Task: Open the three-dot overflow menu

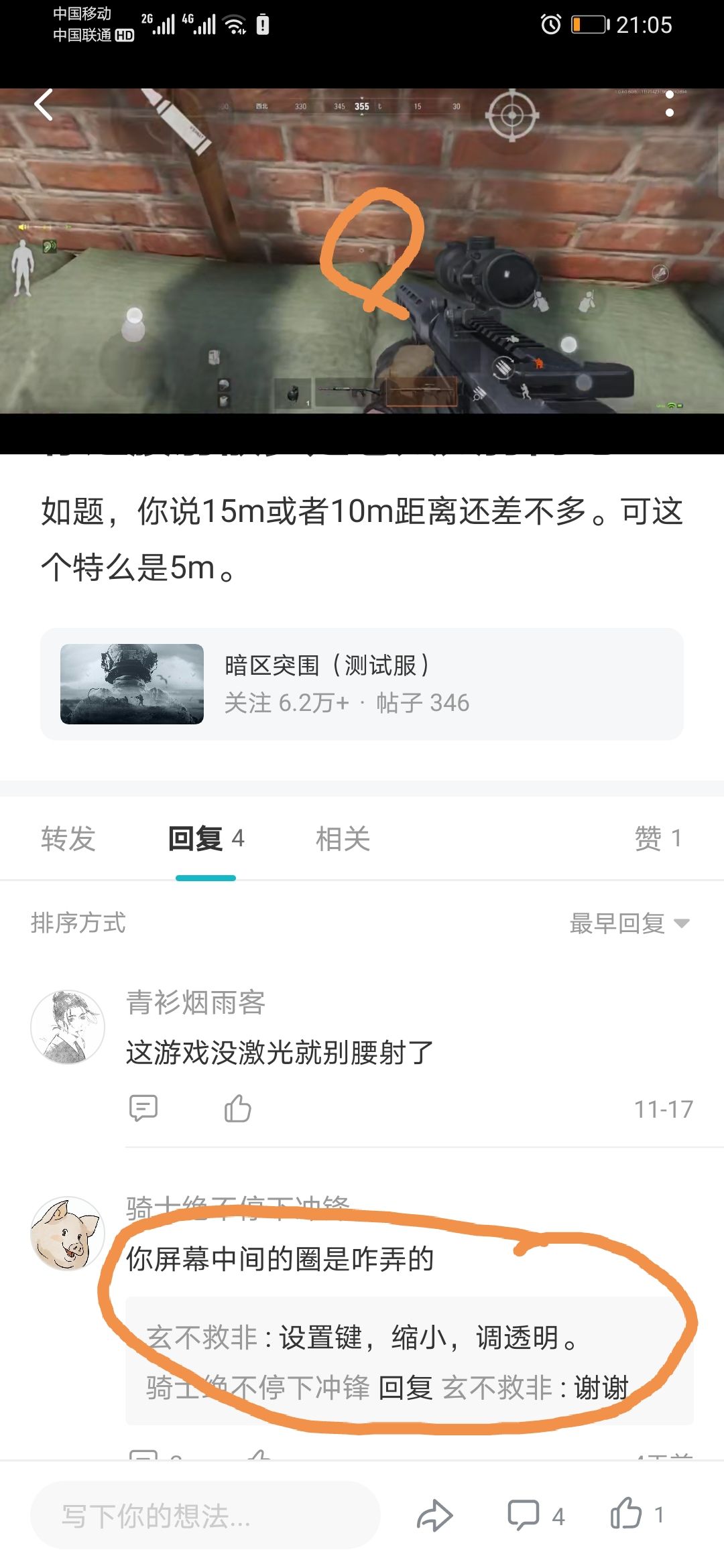Action: [x=669, y=104]
